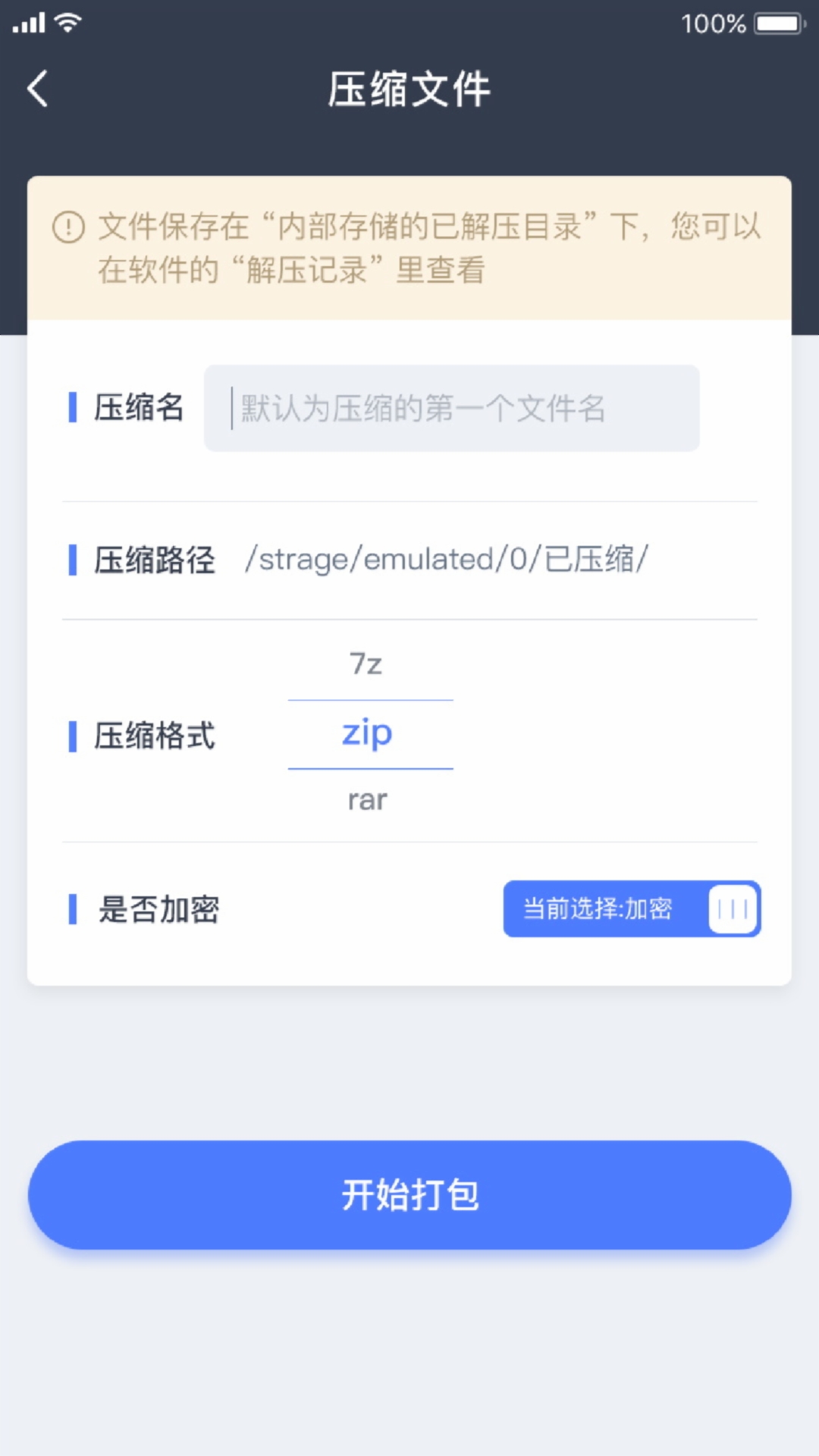819x1456 pixels.
Task: Tap the zip underline divider in the picker
Action: pos(369,768)
